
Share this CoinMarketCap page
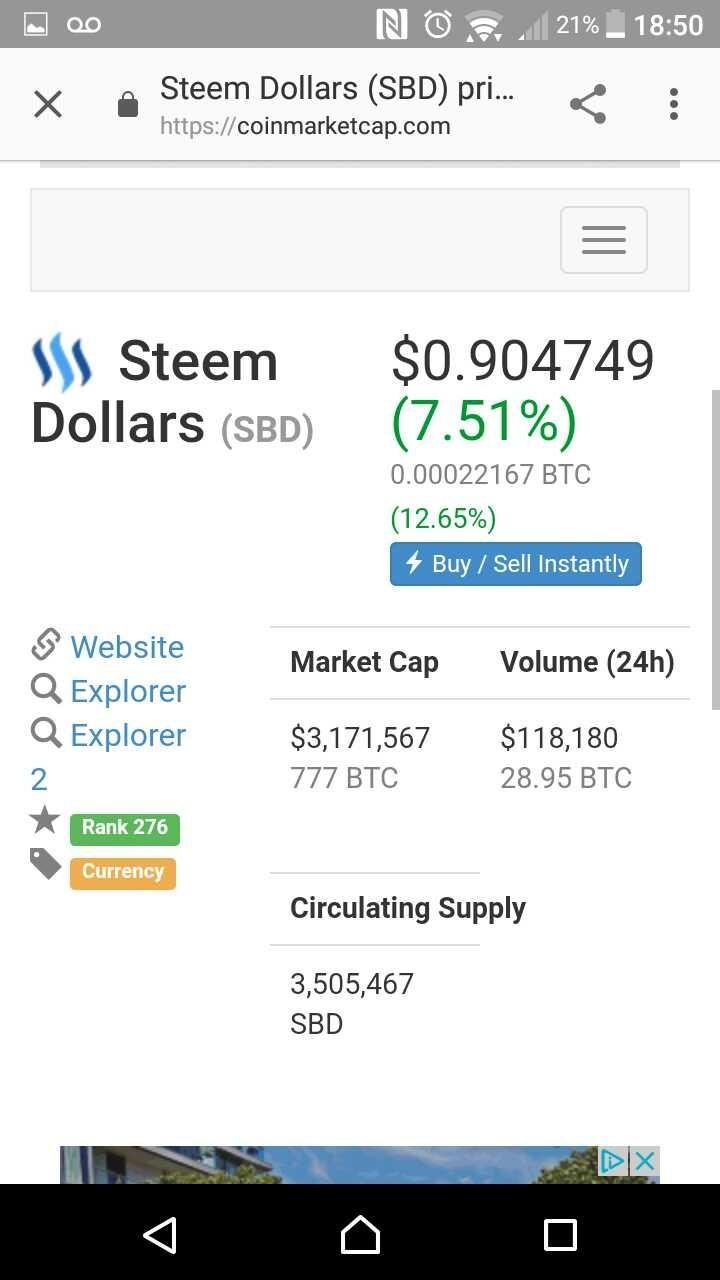point(588,104)
